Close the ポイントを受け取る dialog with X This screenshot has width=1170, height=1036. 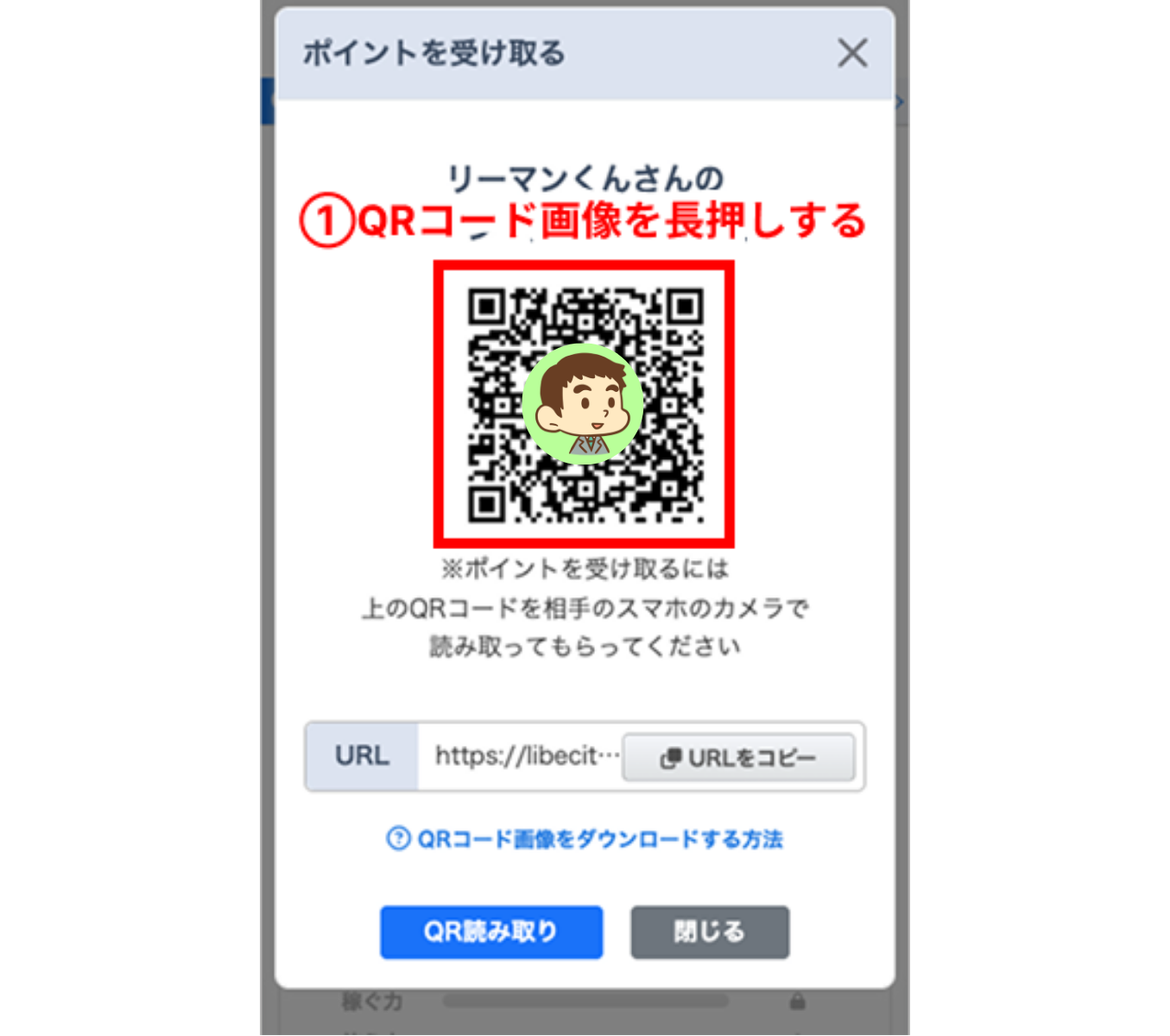pos(851,54)
